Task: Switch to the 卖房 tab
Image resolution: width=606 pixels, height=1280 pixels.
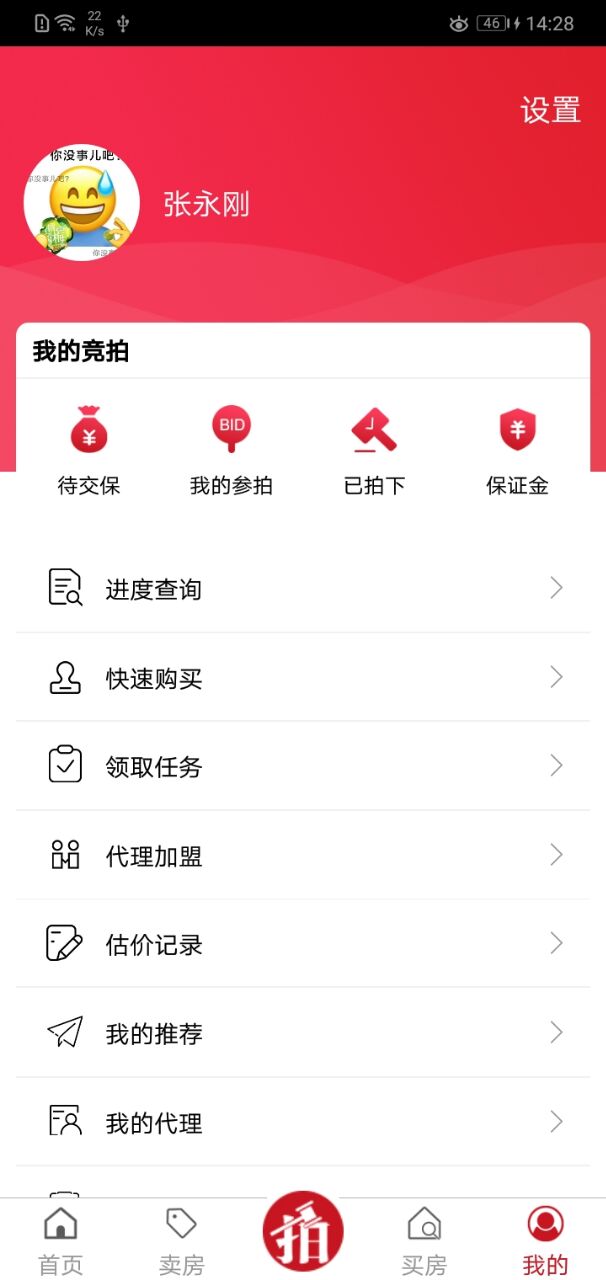Action: (181, 1240)
